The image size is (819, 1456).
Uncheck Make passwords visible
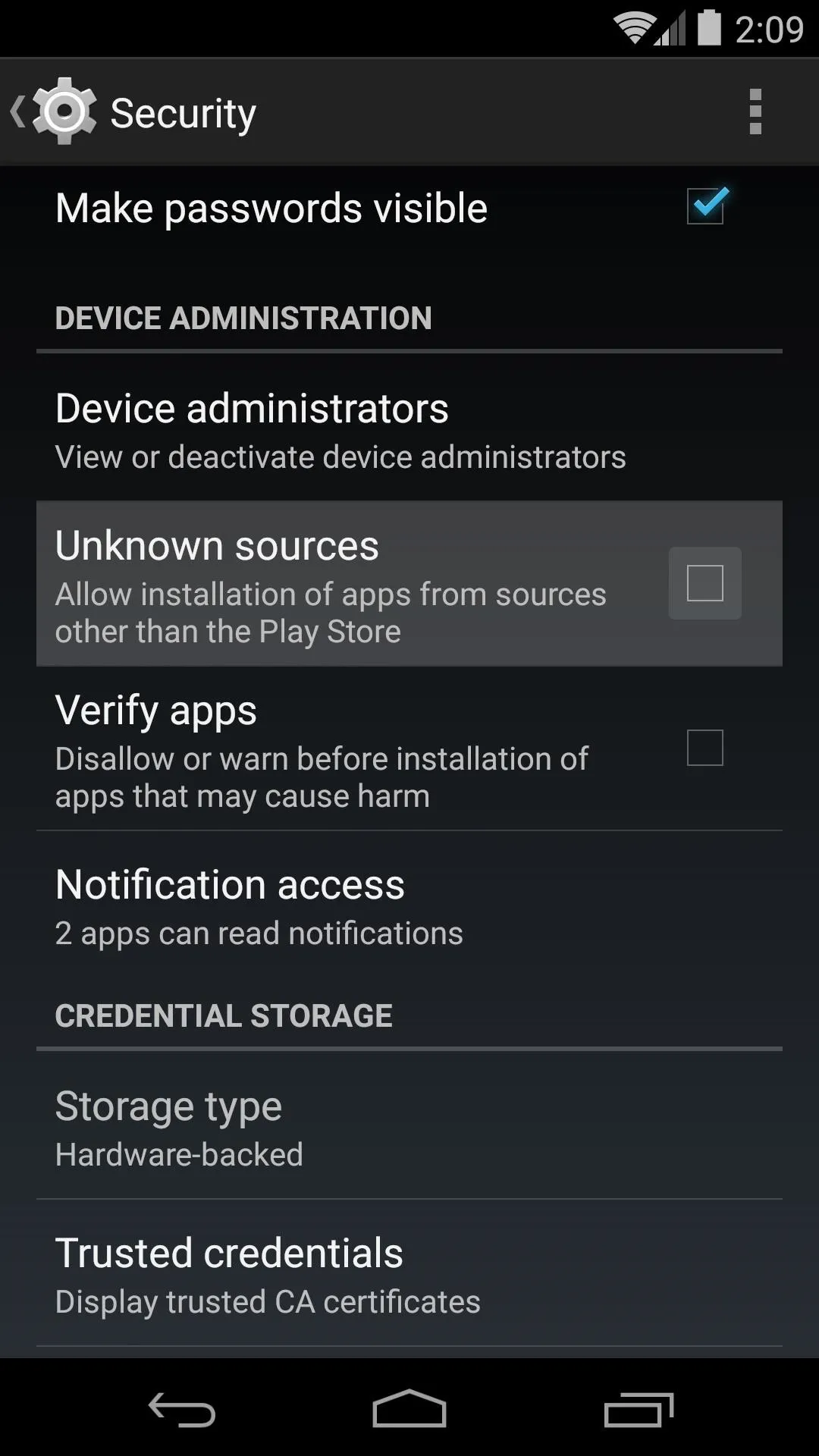pyautogui.click(x=705, y=206)
